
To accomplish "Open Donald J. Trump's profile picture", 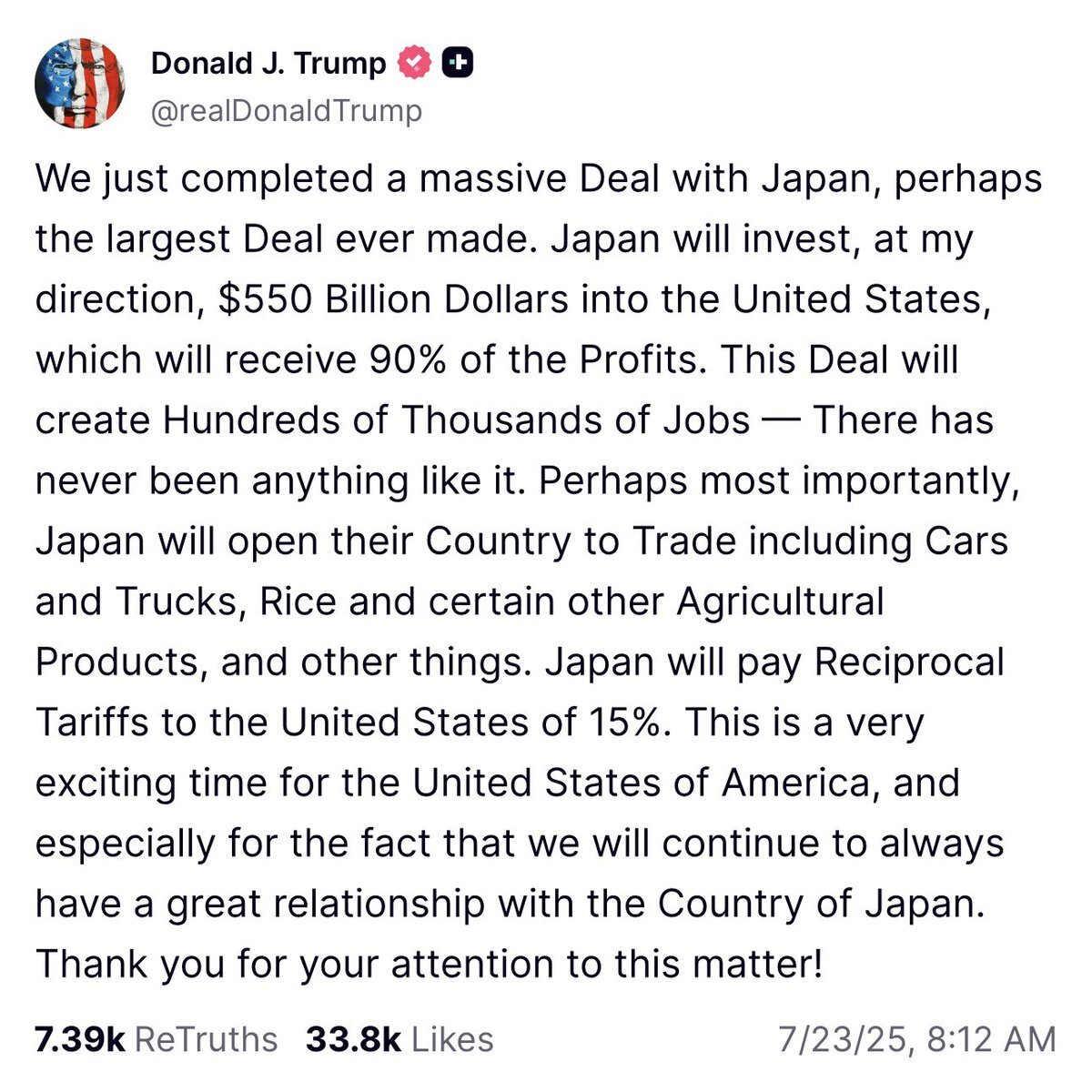I will (x=80, y=84).
